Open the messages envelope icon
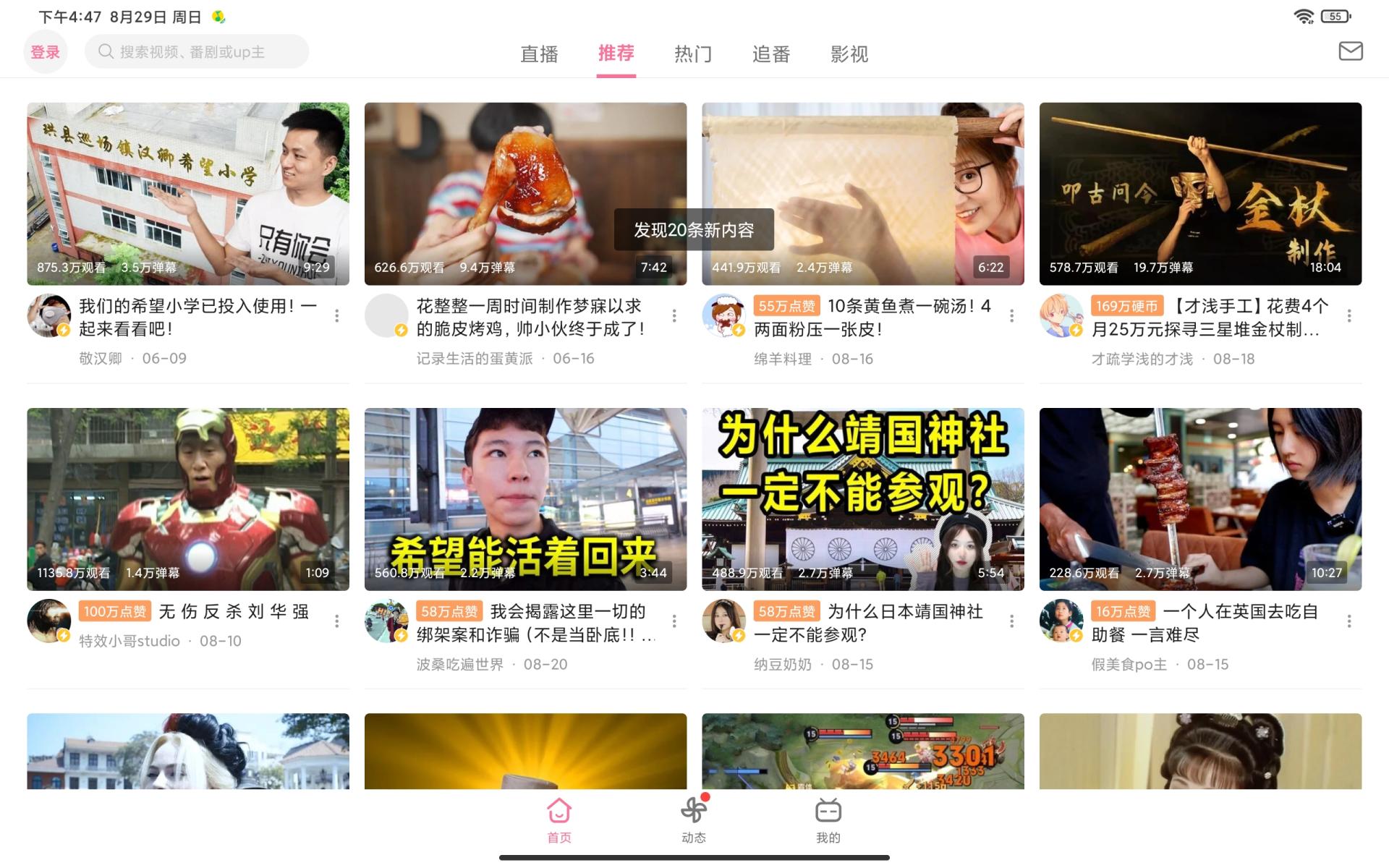 [1350, 51]
